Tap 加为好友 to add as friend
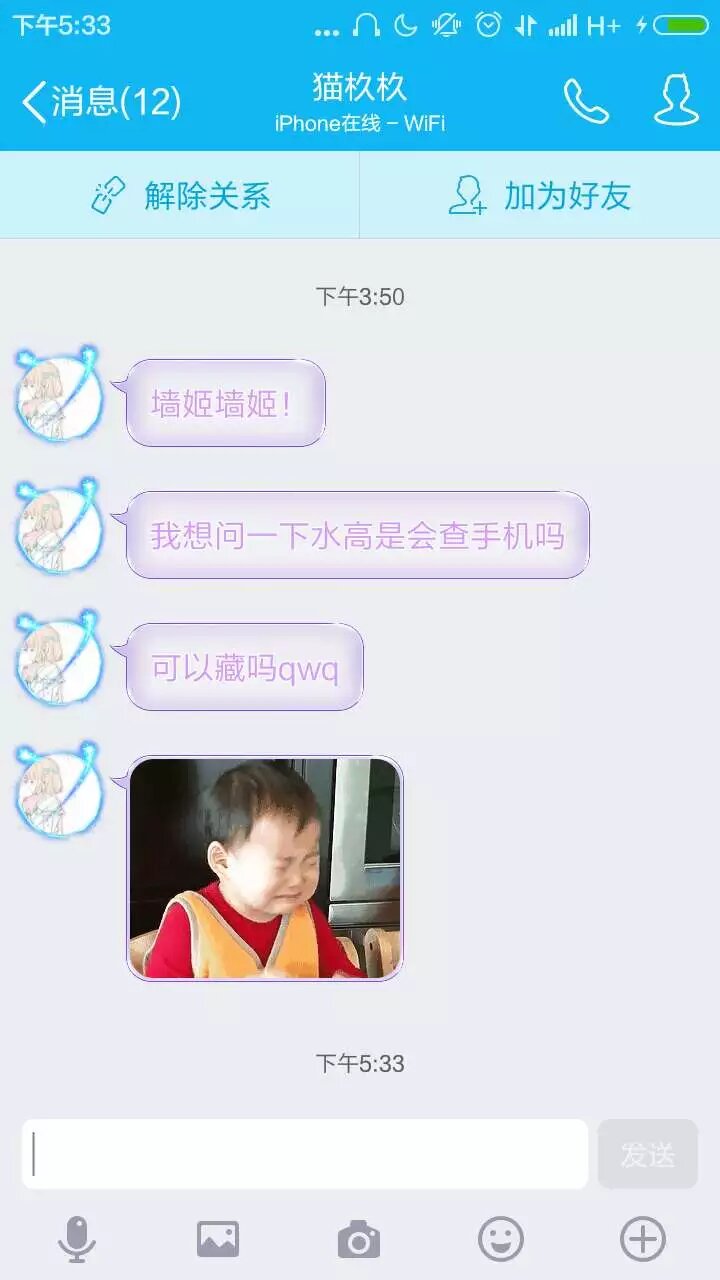 pos(540,195)
